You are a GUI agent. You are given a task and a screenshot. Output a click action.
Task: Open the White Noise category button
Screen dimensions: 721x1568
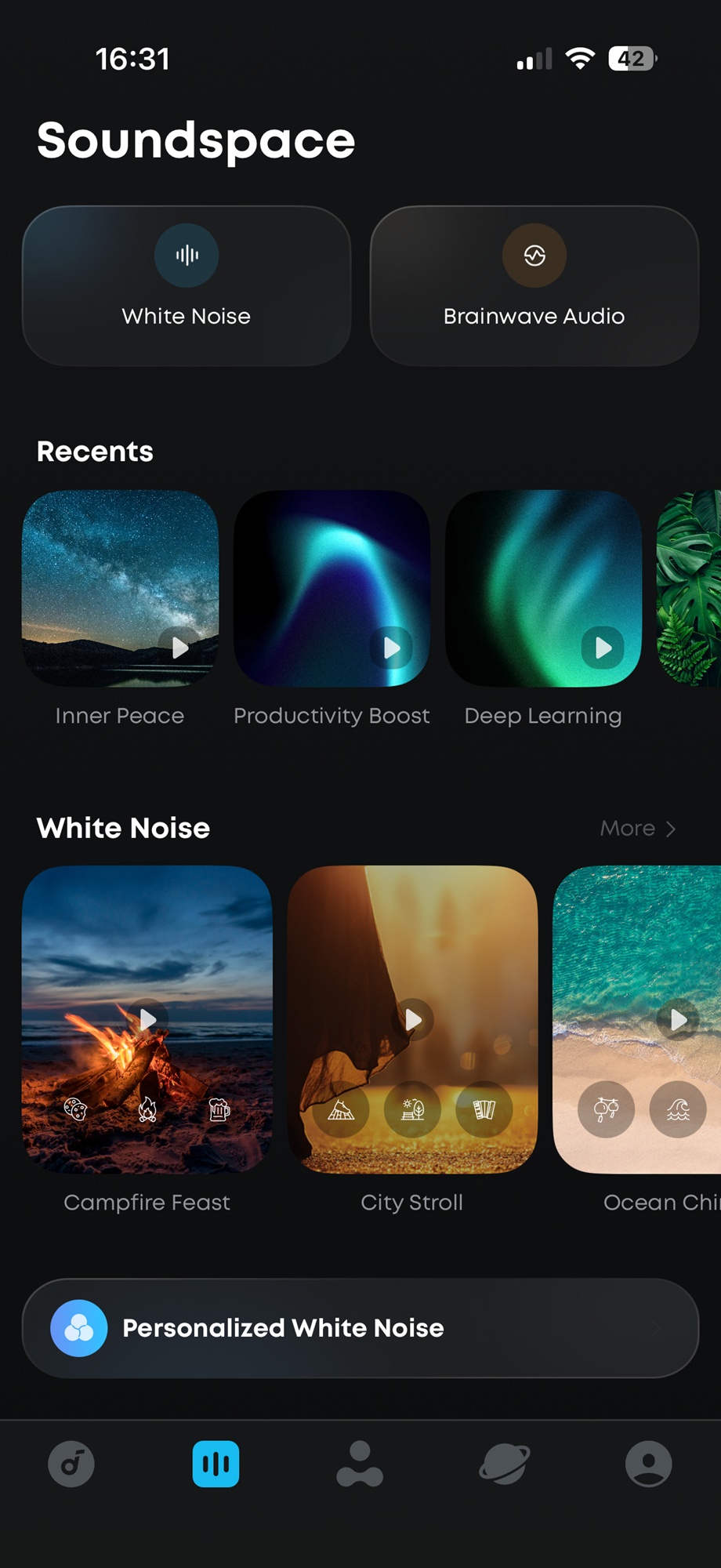point(187,286)
